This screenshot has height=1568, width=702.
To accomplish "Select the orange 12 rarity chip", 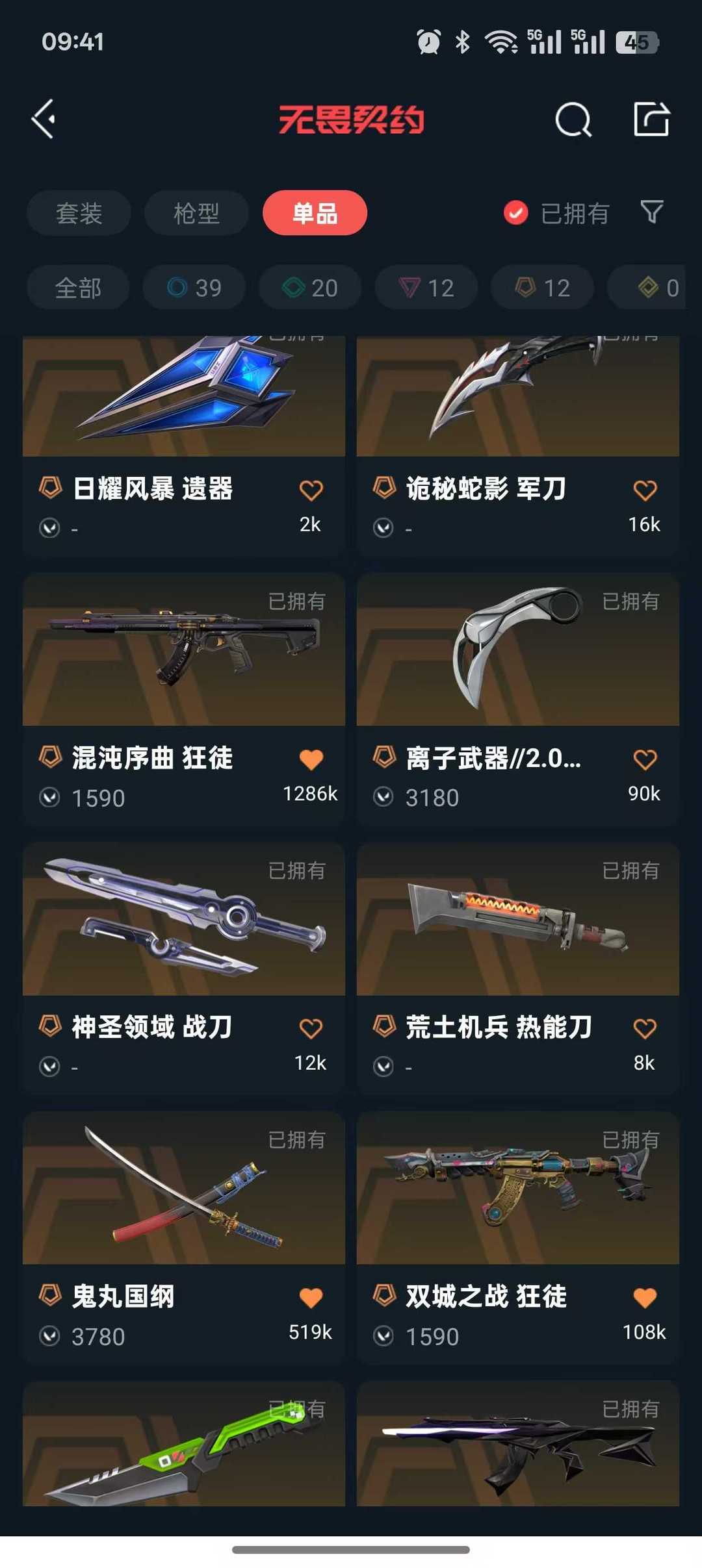I will (542, 287).
